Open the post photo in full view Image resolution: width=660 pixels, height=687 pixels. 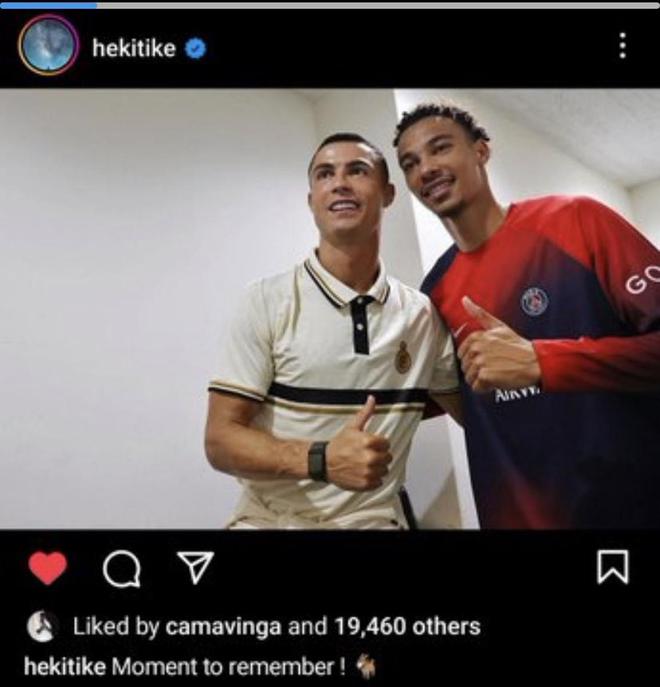coord(330,310)
